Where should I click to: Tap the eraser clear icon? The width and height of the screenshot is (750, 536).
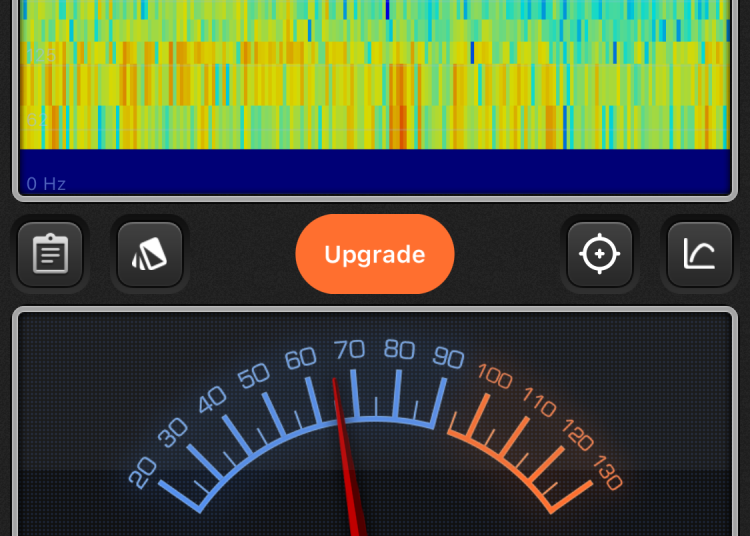coord(150,254)
